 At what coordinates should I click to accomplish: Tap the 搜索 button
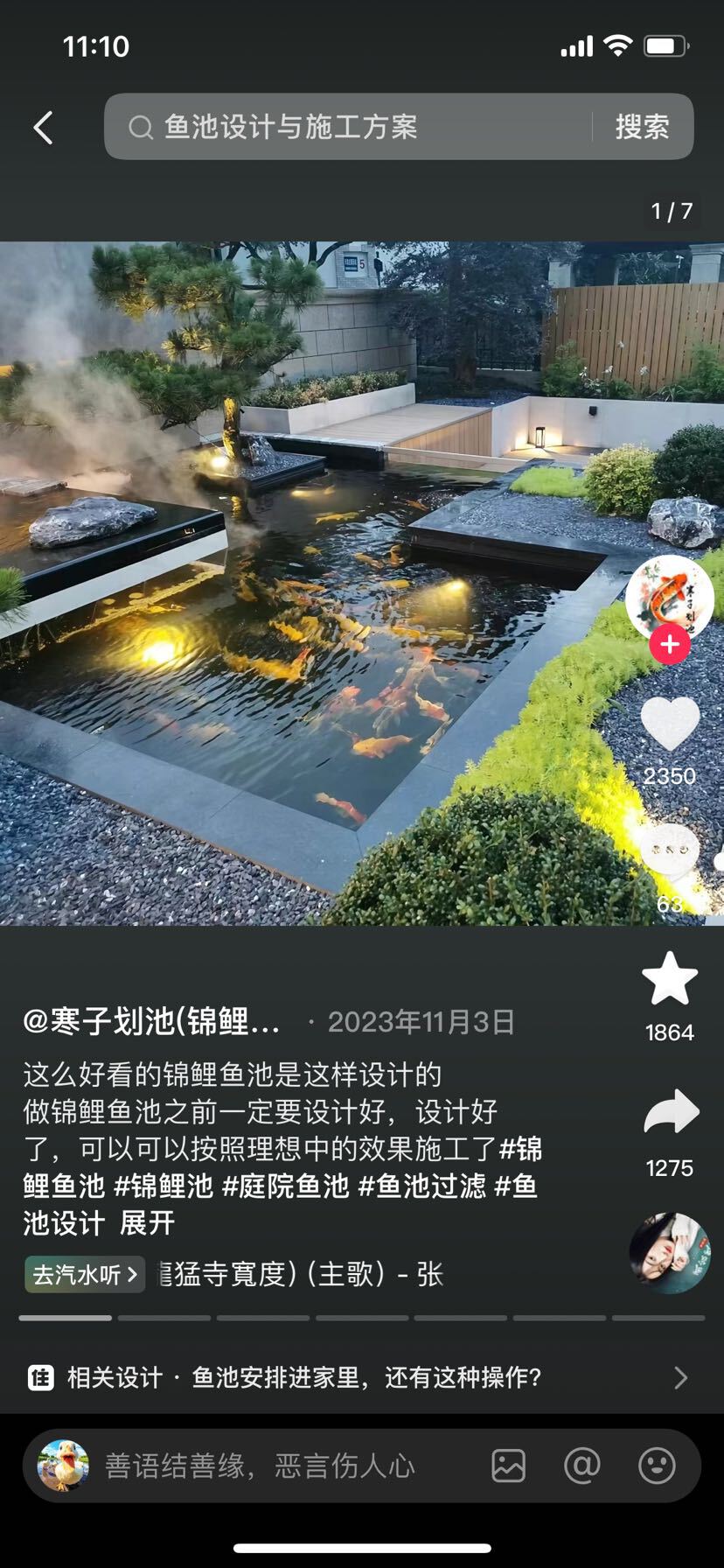tap(642, 127)
